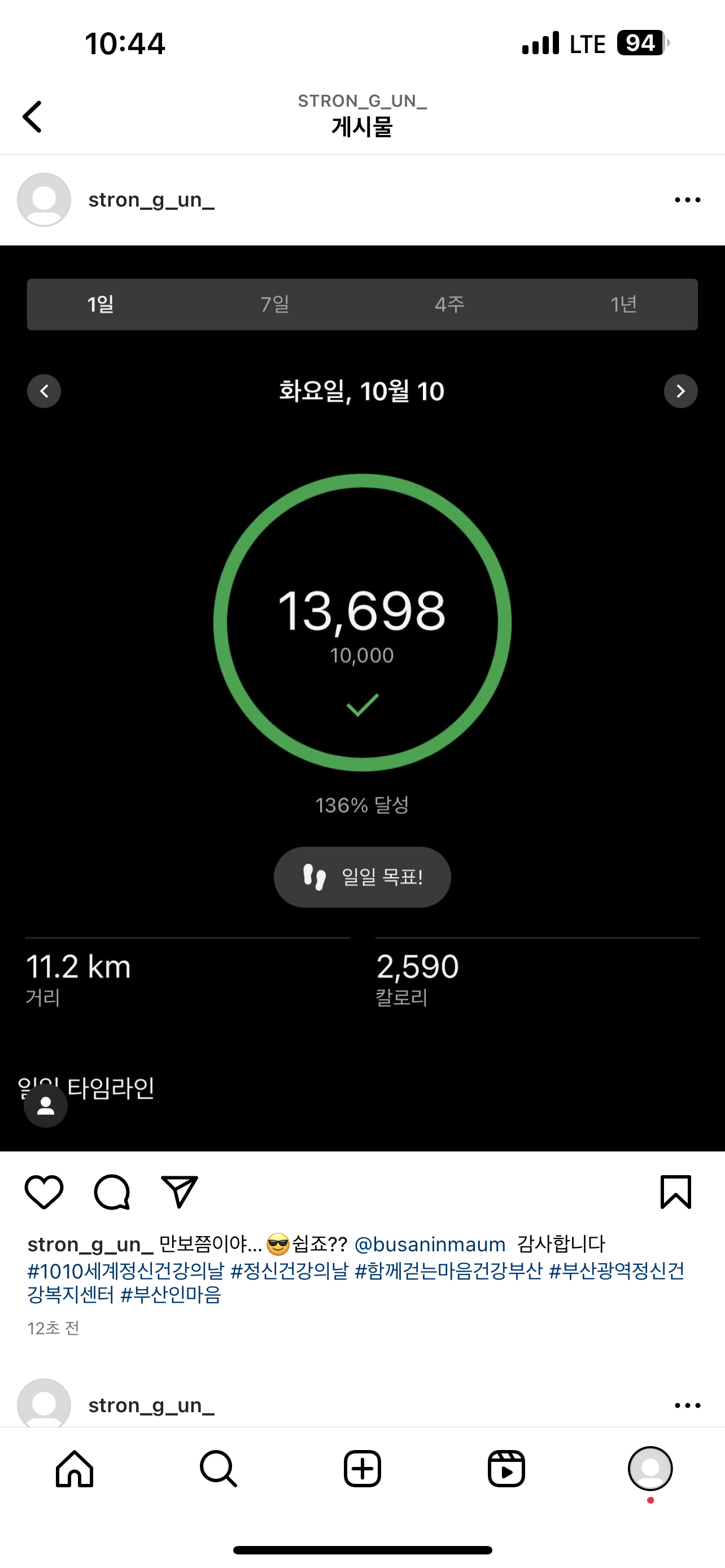Open hashtag #정신건강의날
725x1568 pixels.
point(289,1271)
